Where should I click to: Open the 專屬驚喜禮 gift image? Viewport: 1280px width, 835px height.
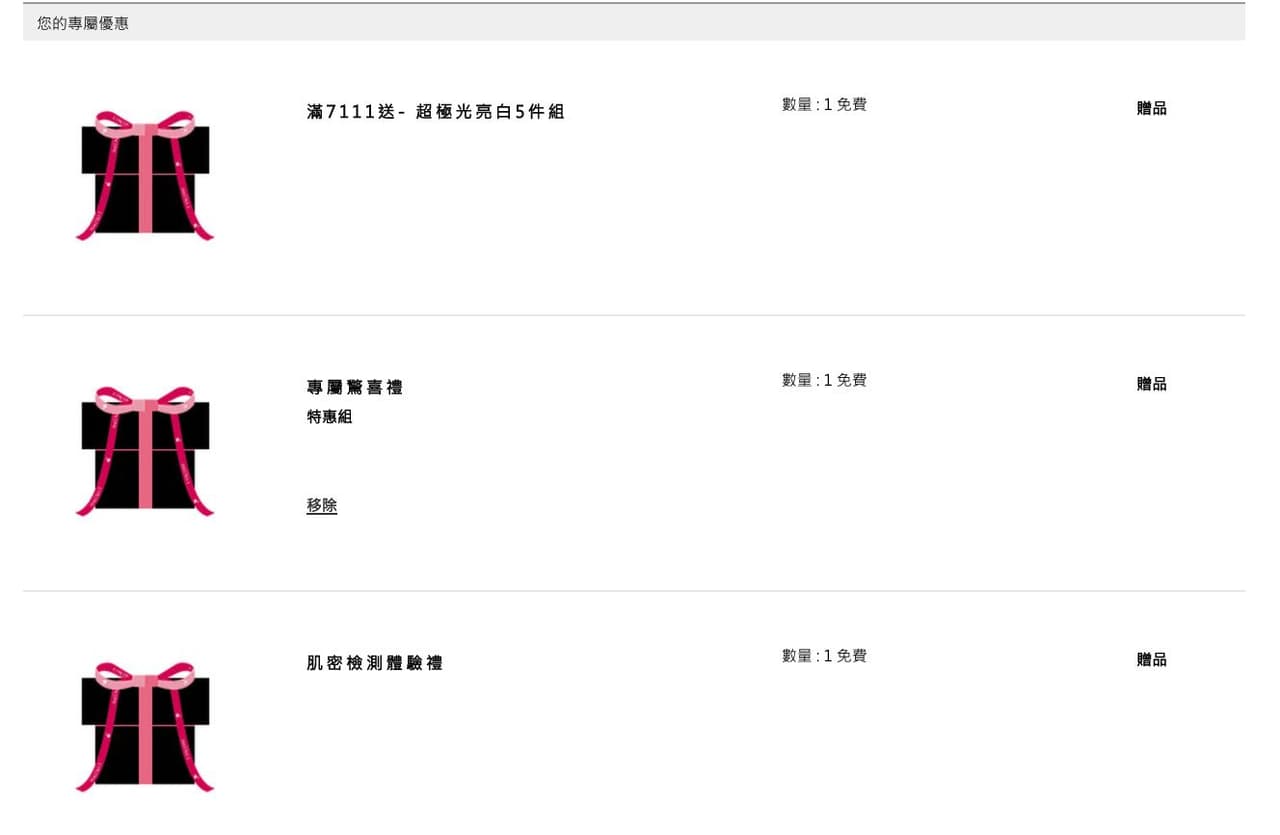(145, 451)
